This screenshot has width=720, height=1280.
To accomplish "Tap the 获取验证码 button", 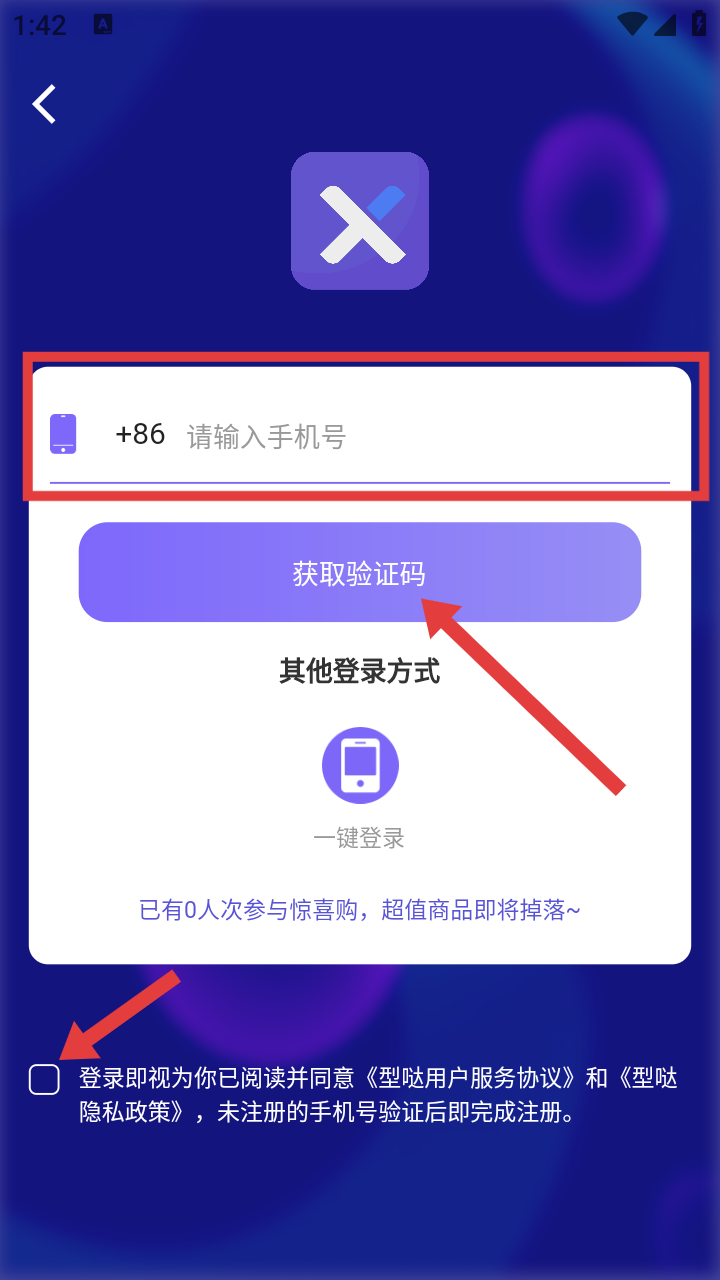I will tap(360, 572).
